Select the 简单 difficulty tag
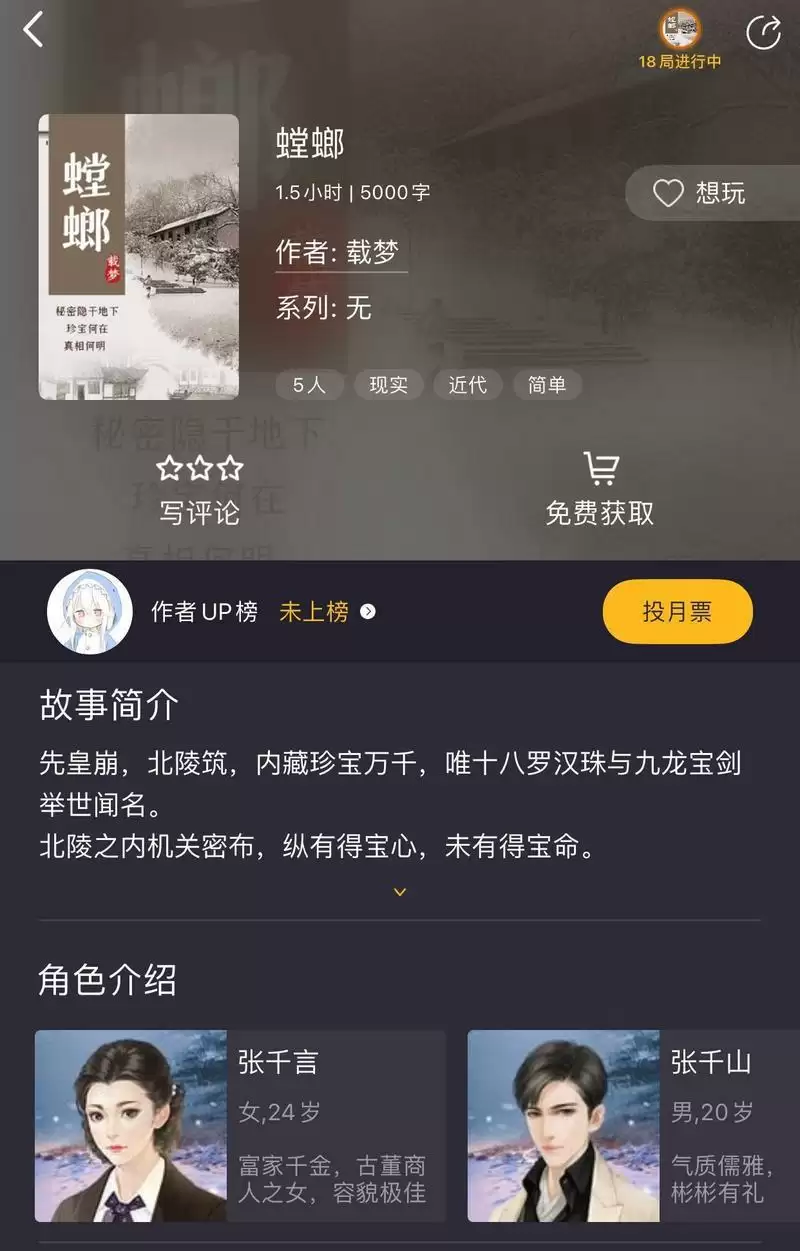Screen dimensions: 800x1251 548,385
